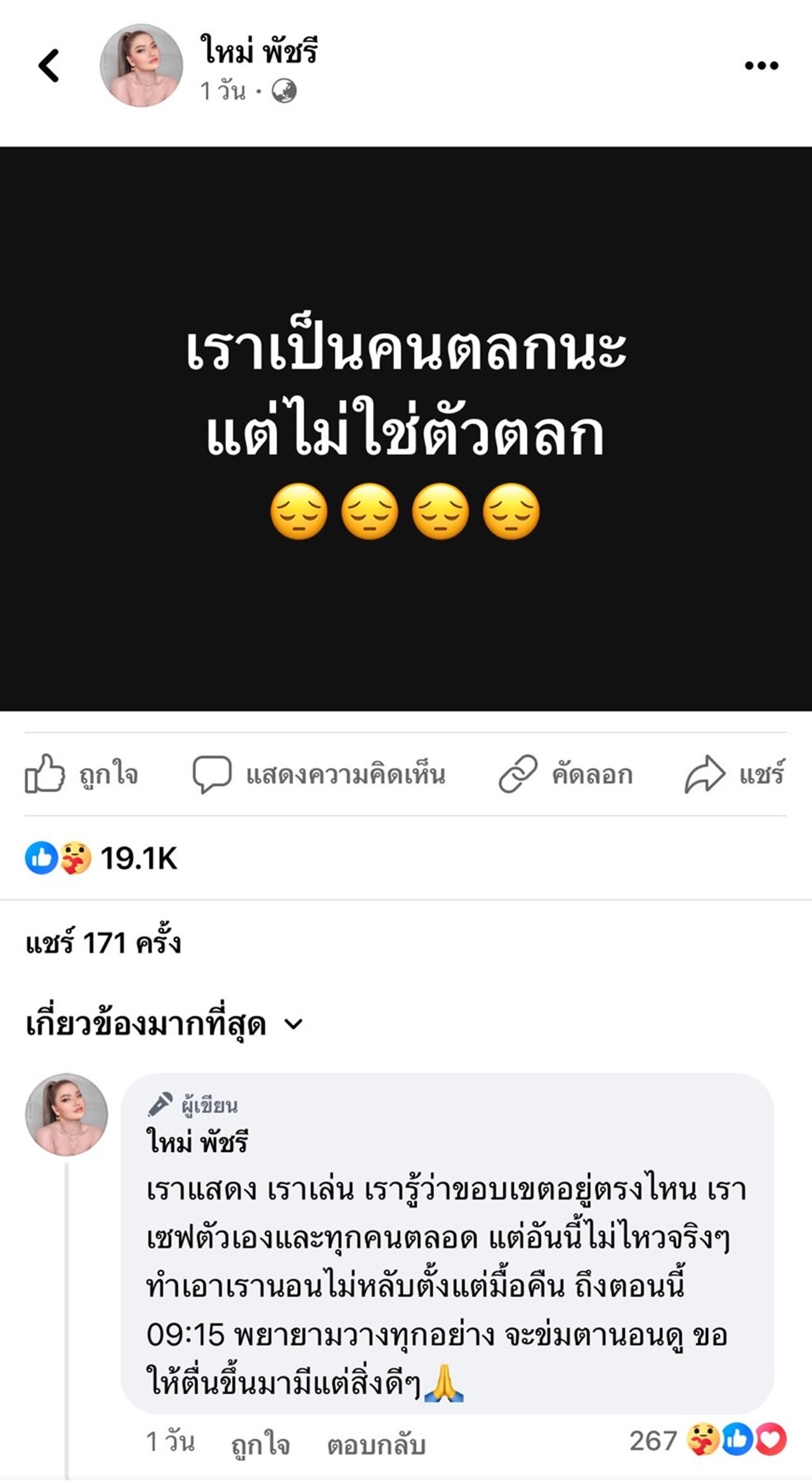Open ใหม่ พัชรี profile from post header name
The width and height of the screenshot is (812, 1482).
coord(259,51)
